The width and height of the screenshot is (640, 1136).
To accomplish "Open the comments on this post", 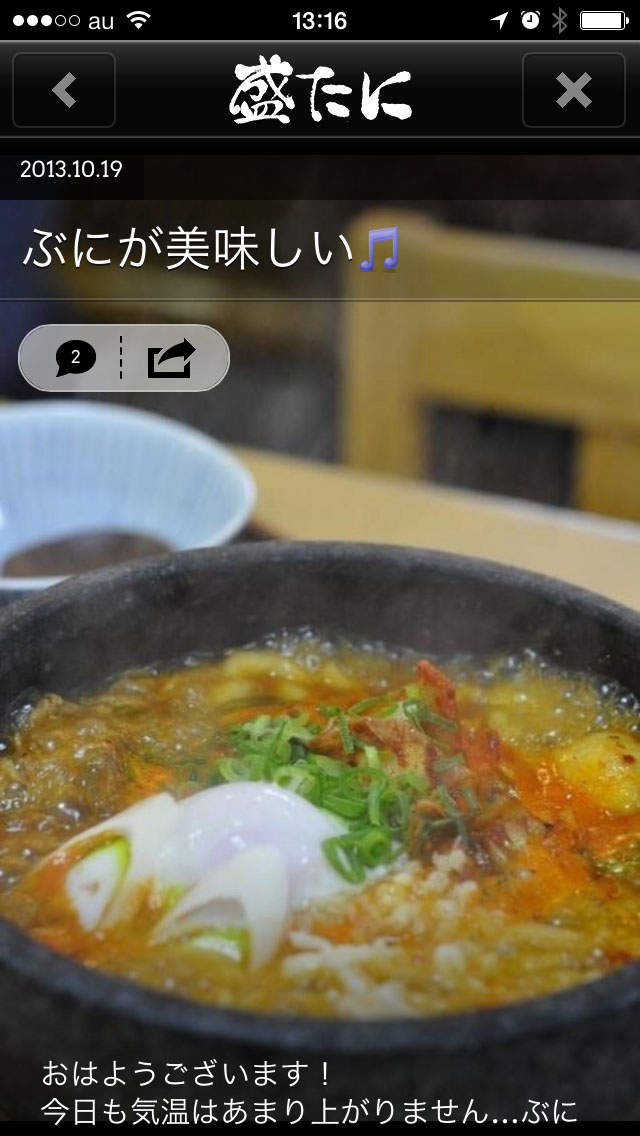I will coord(75,358).
